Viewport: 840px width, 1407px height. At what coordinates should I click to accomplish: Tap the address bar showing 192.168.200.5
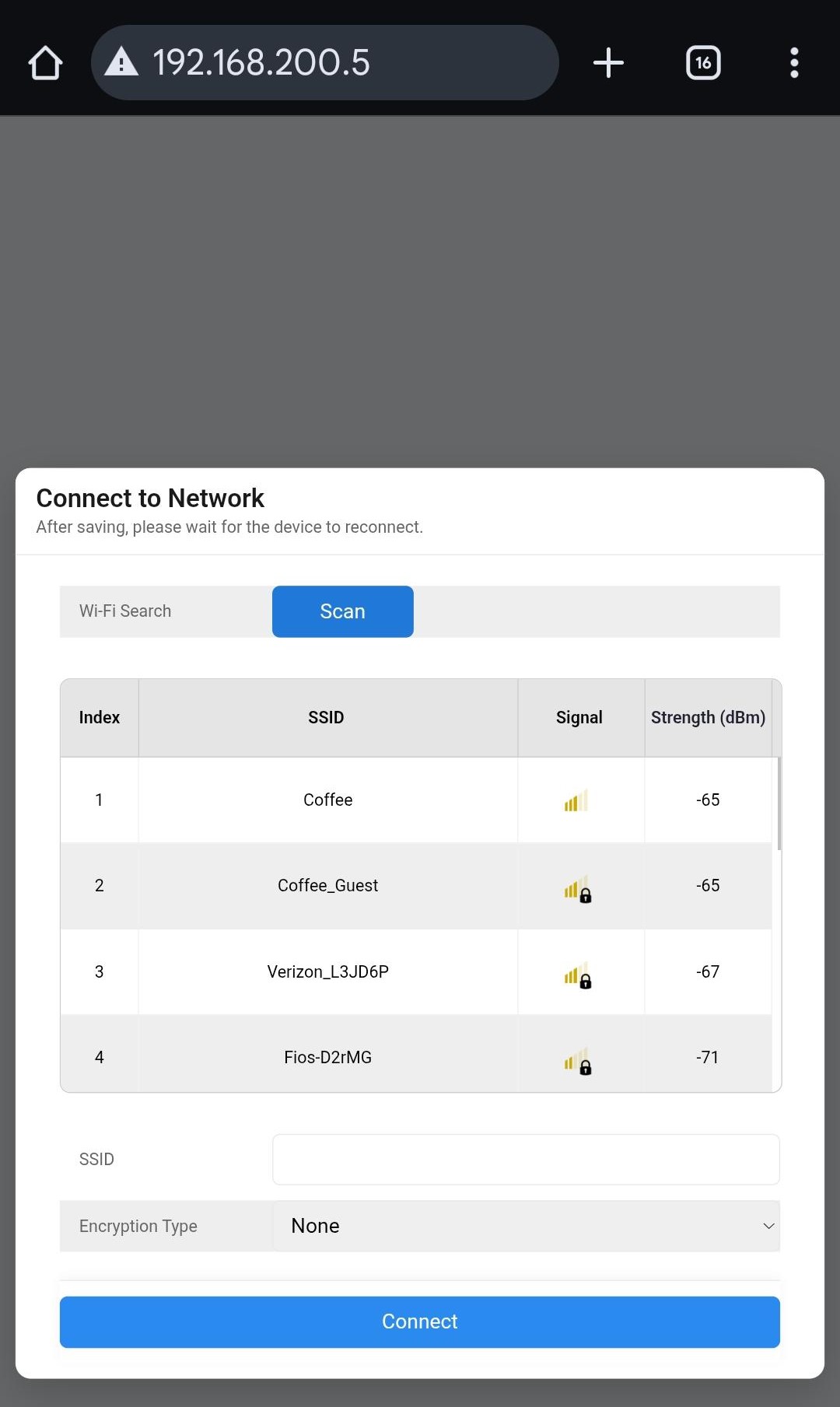[x=324, y=63]
